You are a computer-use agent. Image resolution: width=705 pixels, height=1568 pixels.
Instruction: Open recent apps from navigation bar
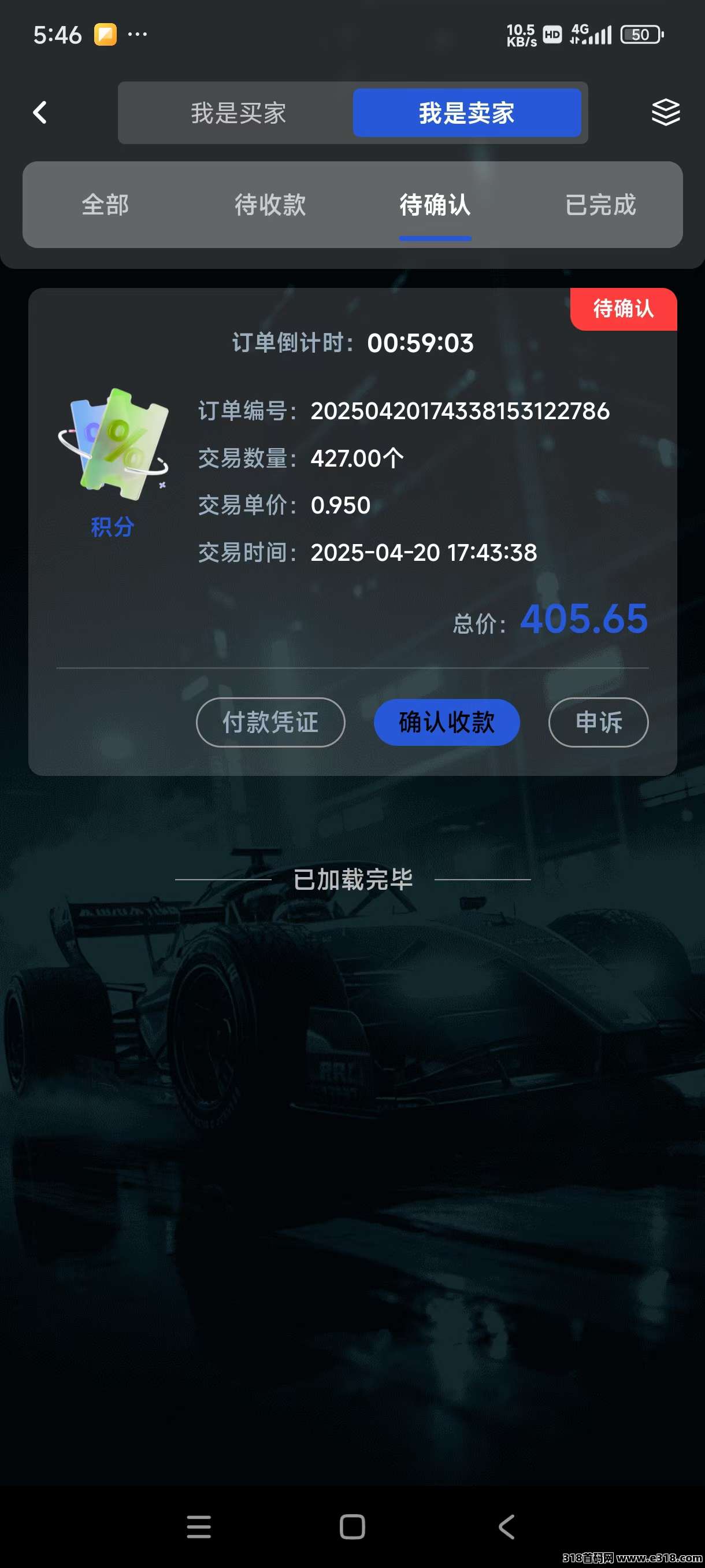tap(199, 1526)
